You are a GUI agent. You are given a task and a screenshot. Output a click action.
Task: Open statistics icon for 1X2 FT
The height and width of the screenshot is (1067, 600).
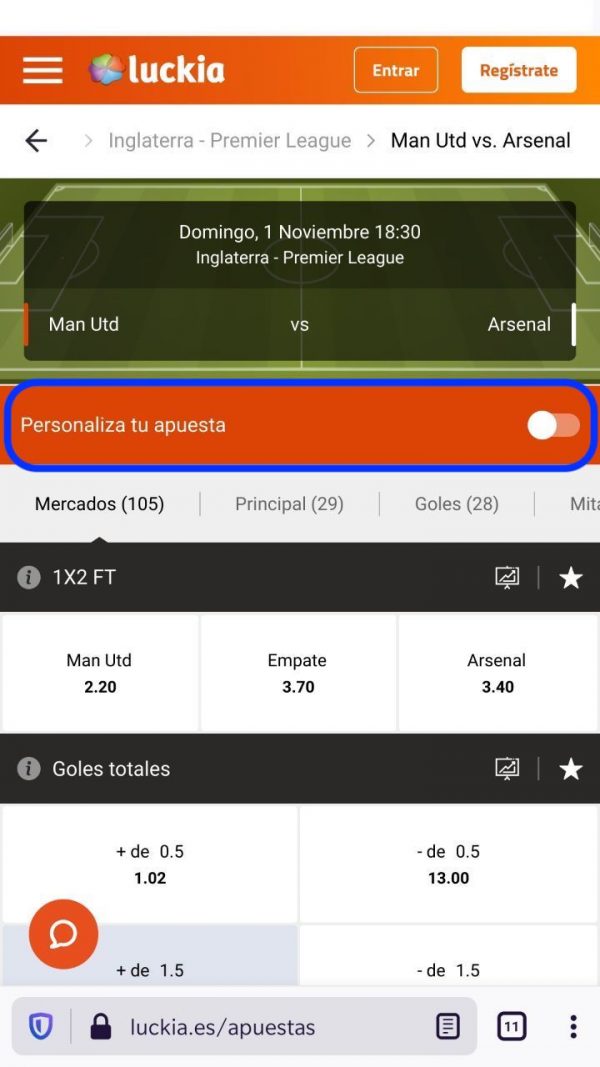(x=507, y=577)
